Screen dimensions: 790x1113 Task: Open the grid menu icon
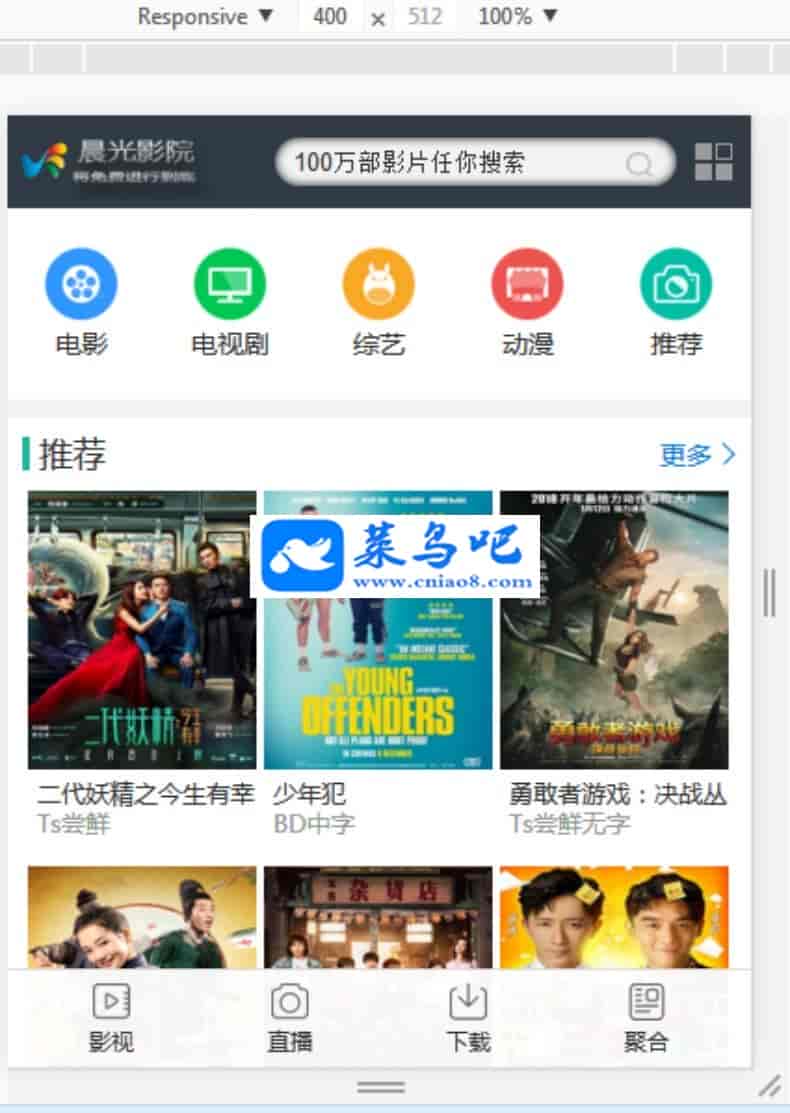(x=713, y=161)
